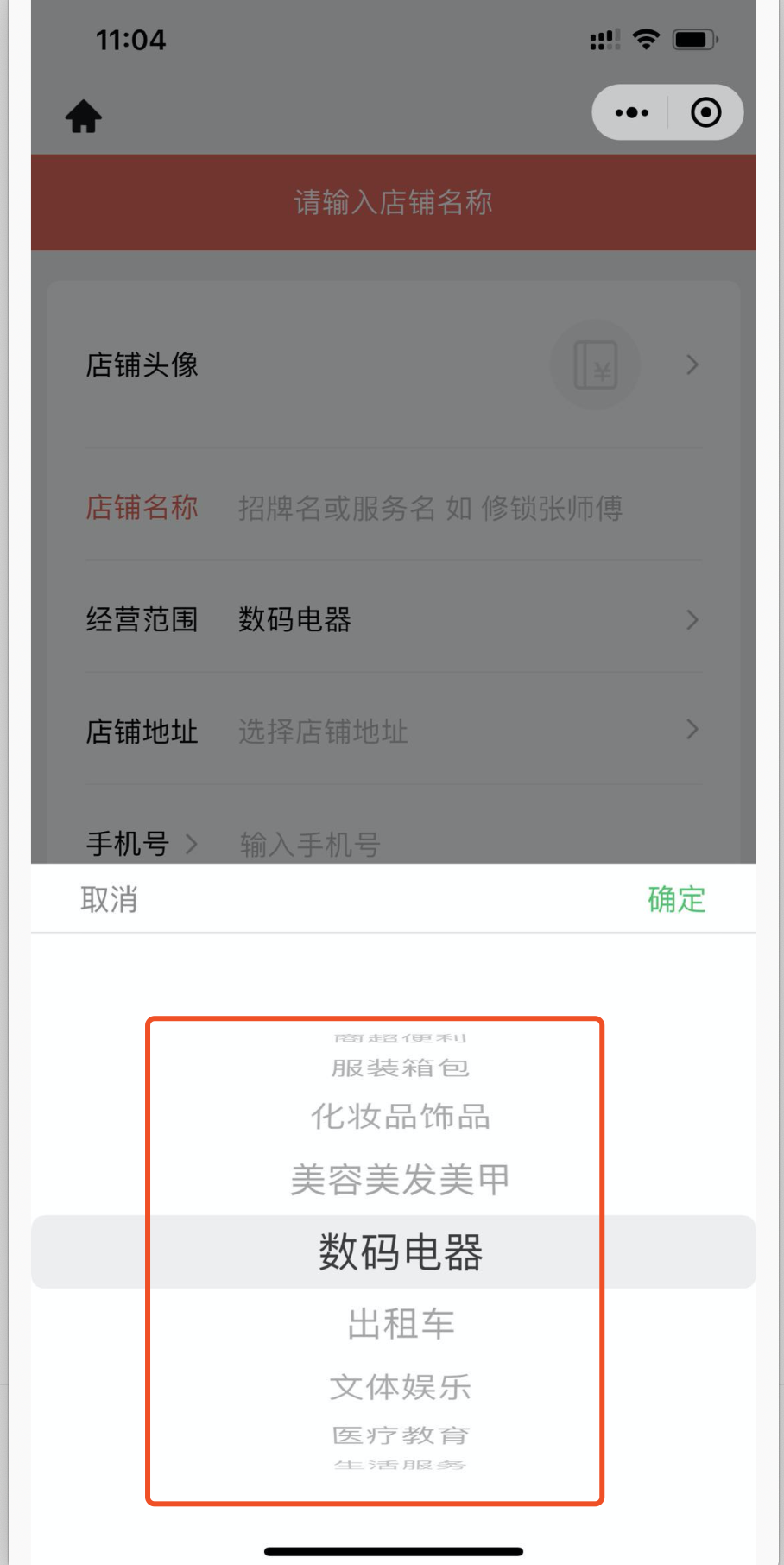Screen dimensions: 784x1565
Task: Tap the highlighted 数码电器 option
Action: point(400,1251)
